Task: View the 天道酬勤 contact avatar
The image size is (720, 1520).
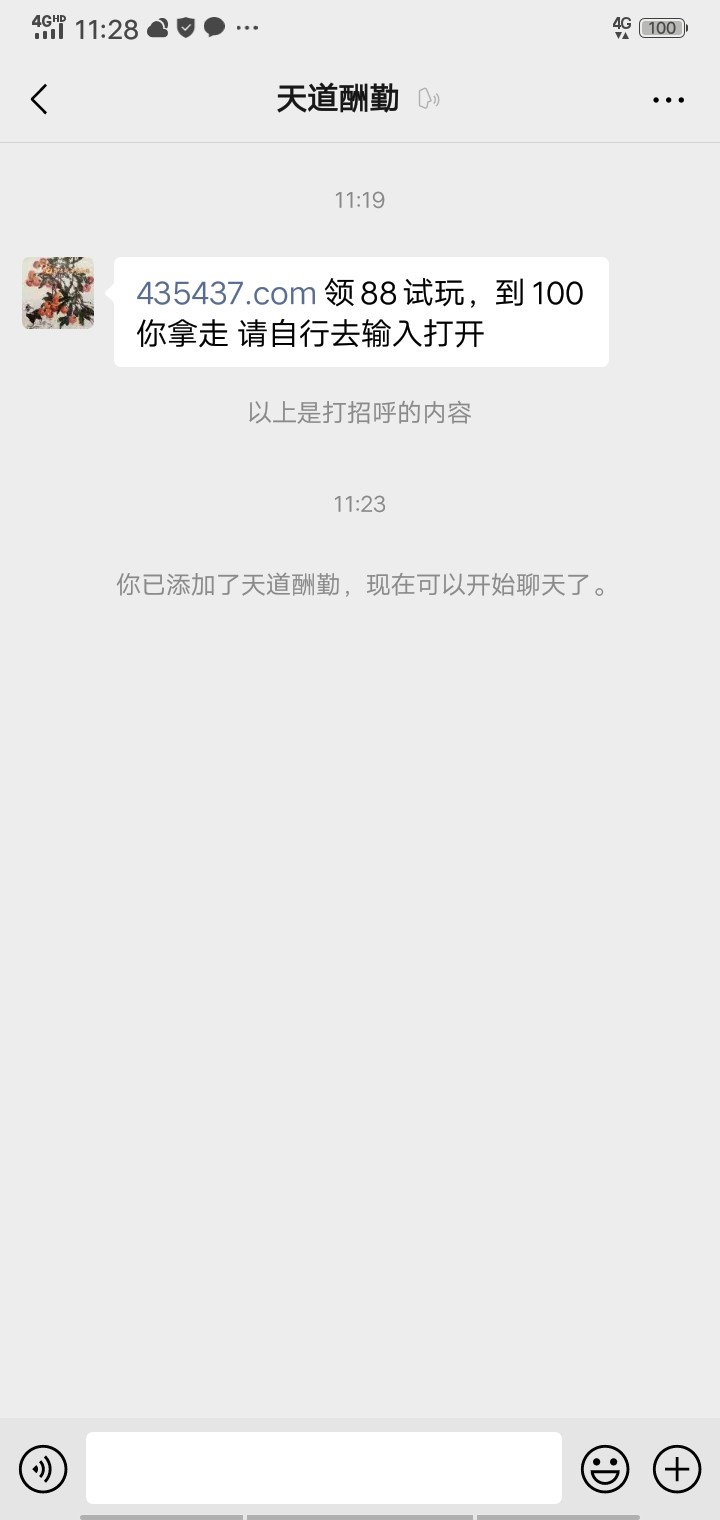Action: pyautogui.click(x=58, y=293)
